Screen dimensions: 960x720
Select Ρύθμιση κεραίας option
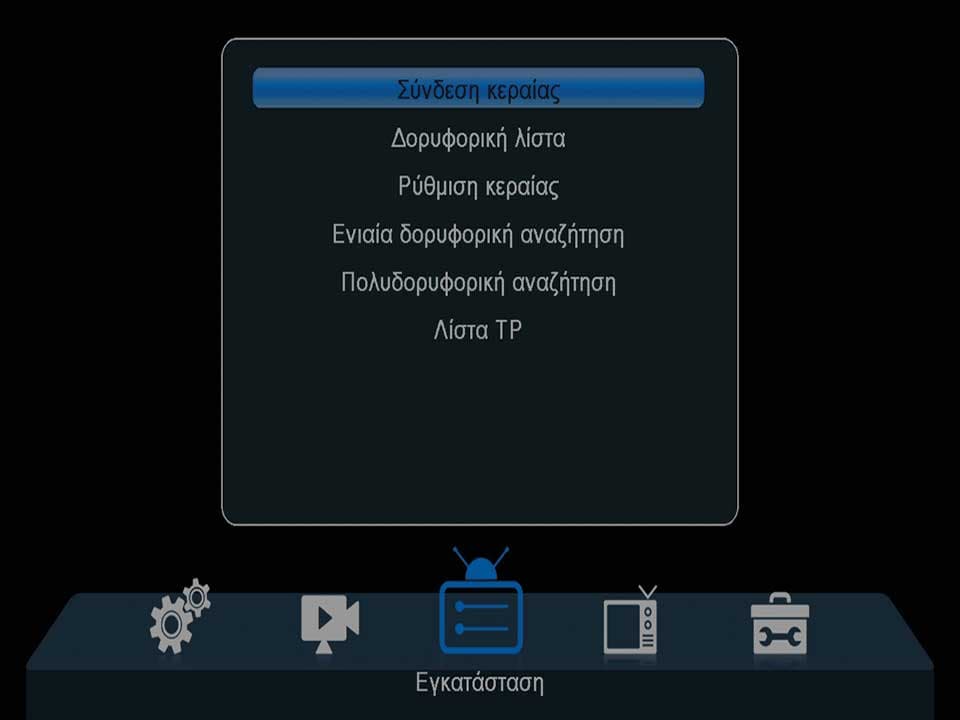point(478,186)
